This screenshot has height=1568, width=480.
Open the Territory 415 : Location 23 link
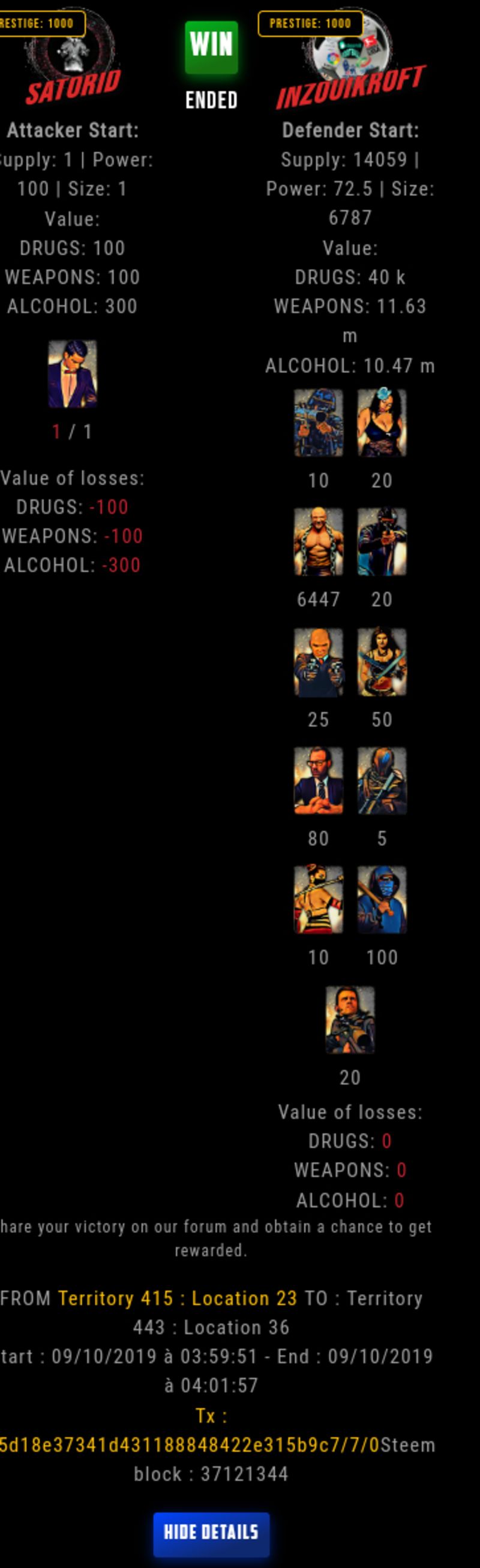pos(177,1298)
